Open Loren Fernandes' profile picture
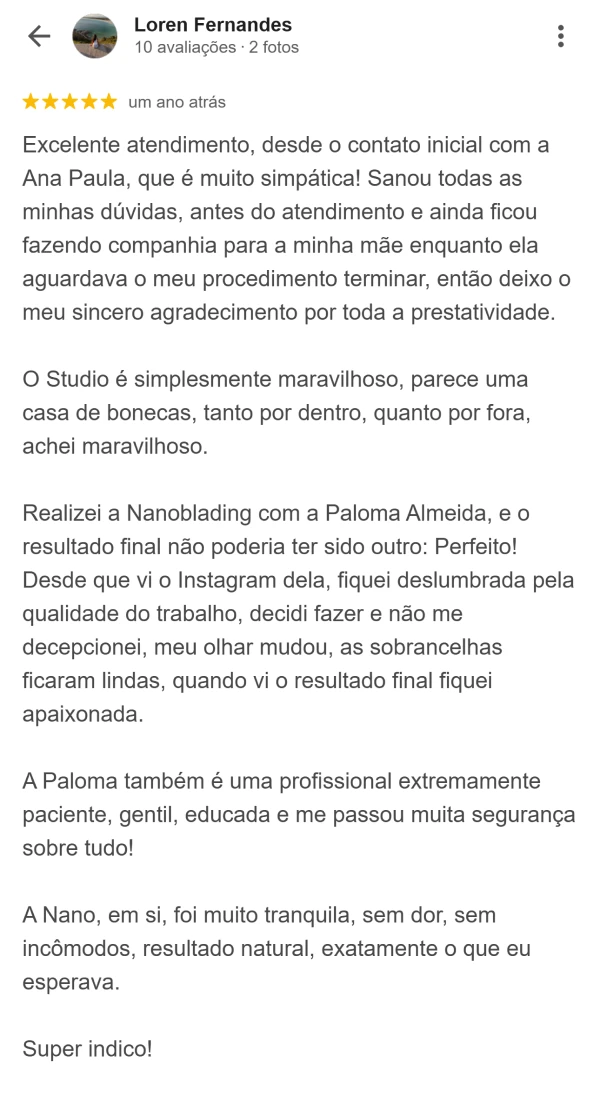The image size is (600, 1094). (95, 36)
